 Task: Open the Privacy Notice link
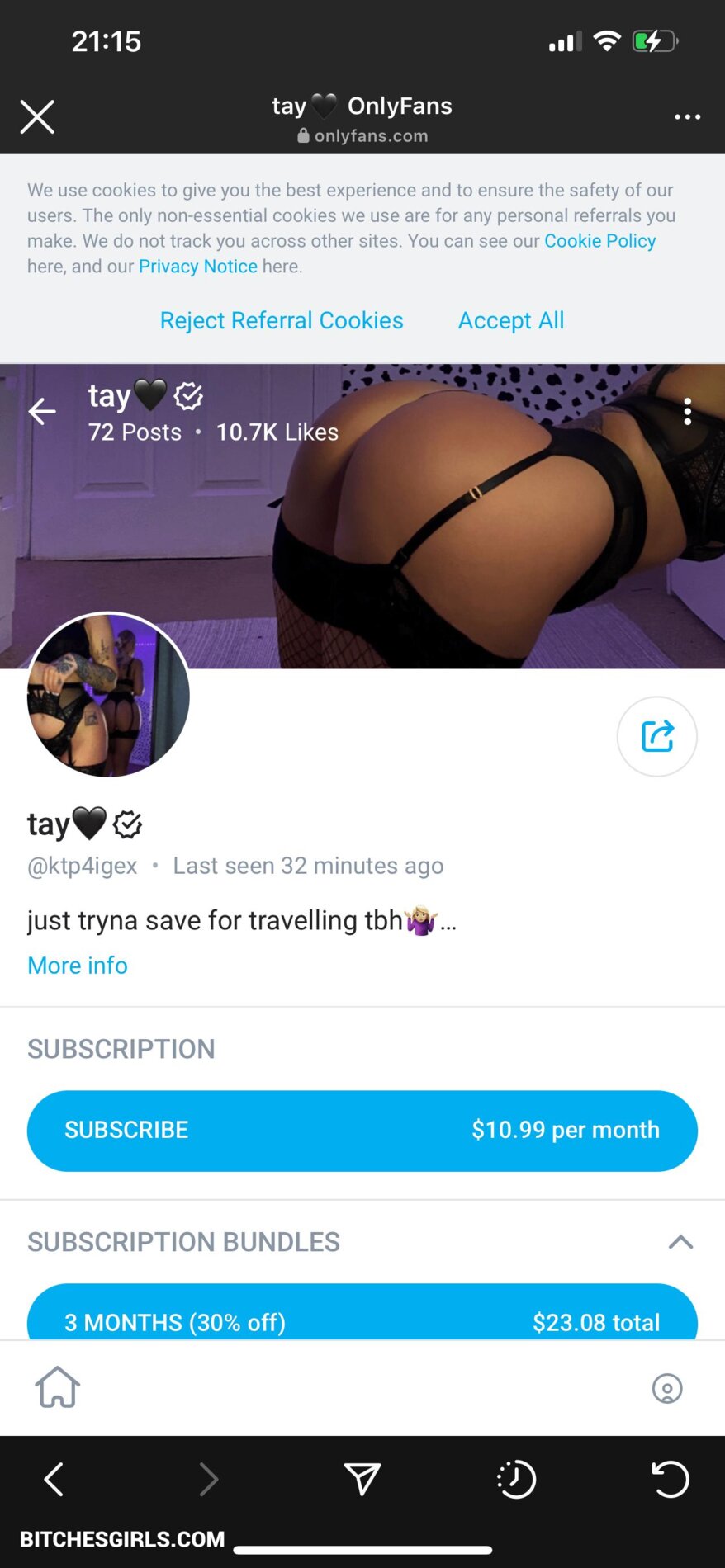point(197,267)
